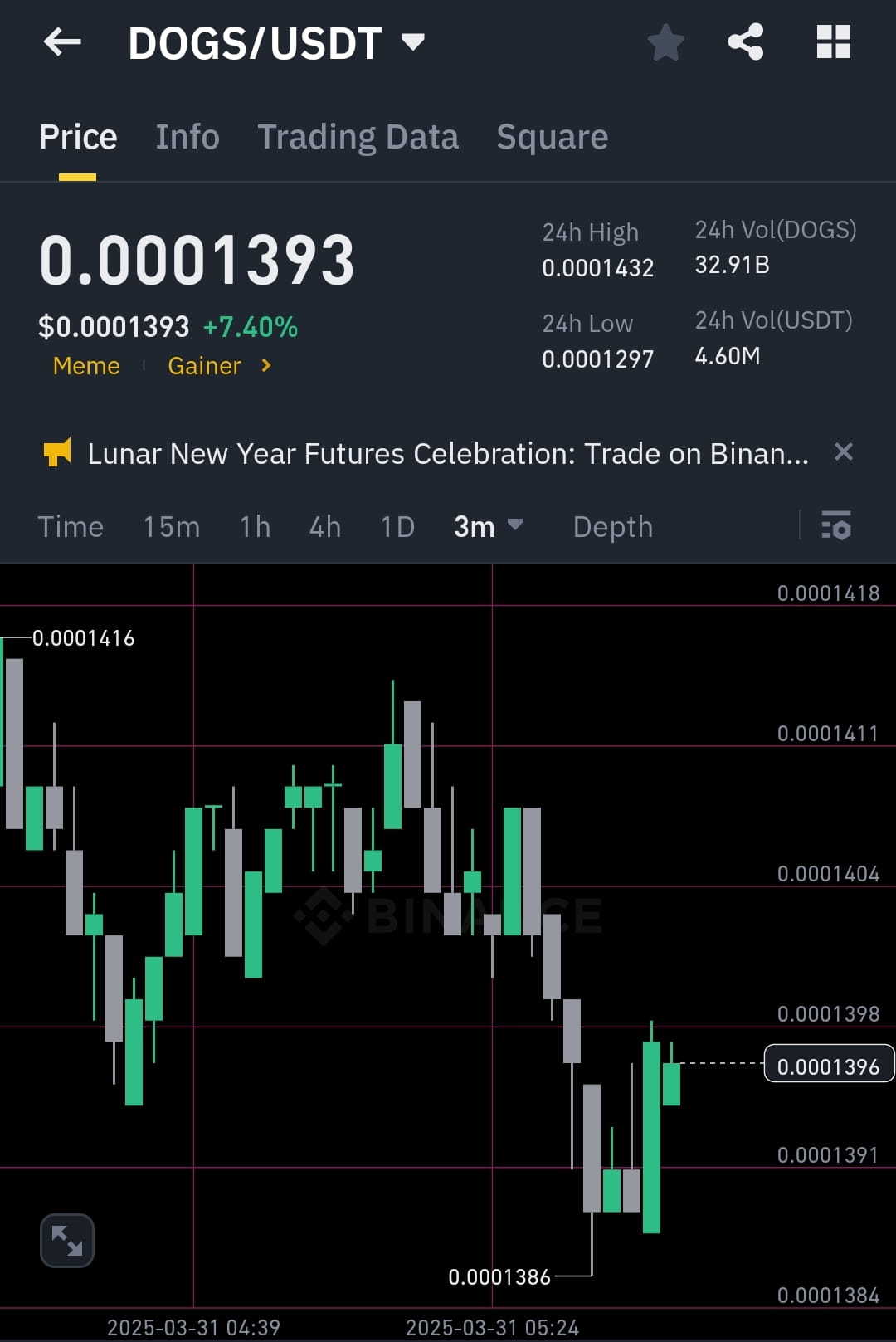Select the 1D candlestick interval
896x1342 pixels.
pyautogui.click(x=397, y=526)
